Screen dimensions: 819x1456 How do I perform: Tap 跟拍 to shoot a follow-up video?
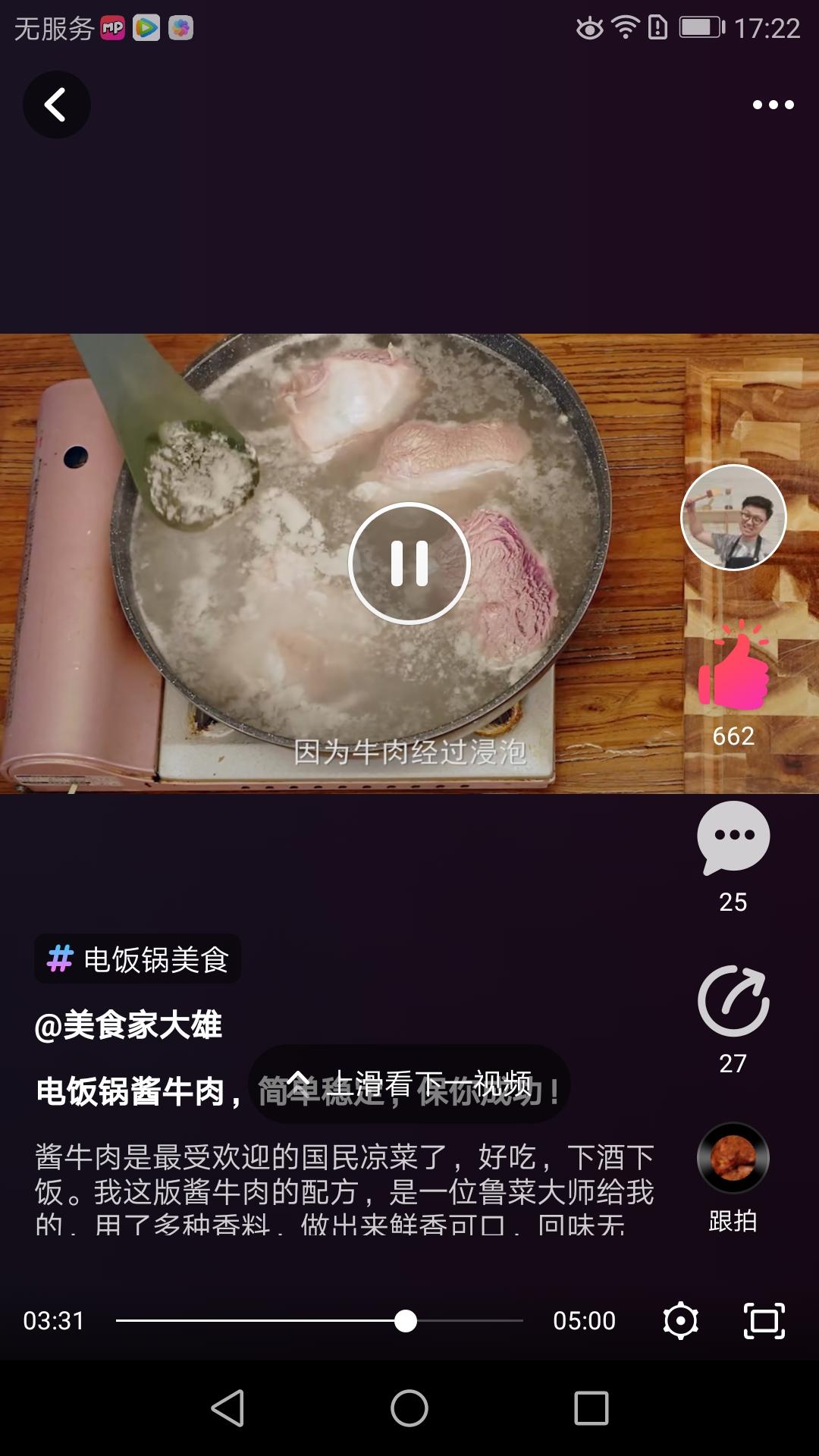pos(733,1175)
